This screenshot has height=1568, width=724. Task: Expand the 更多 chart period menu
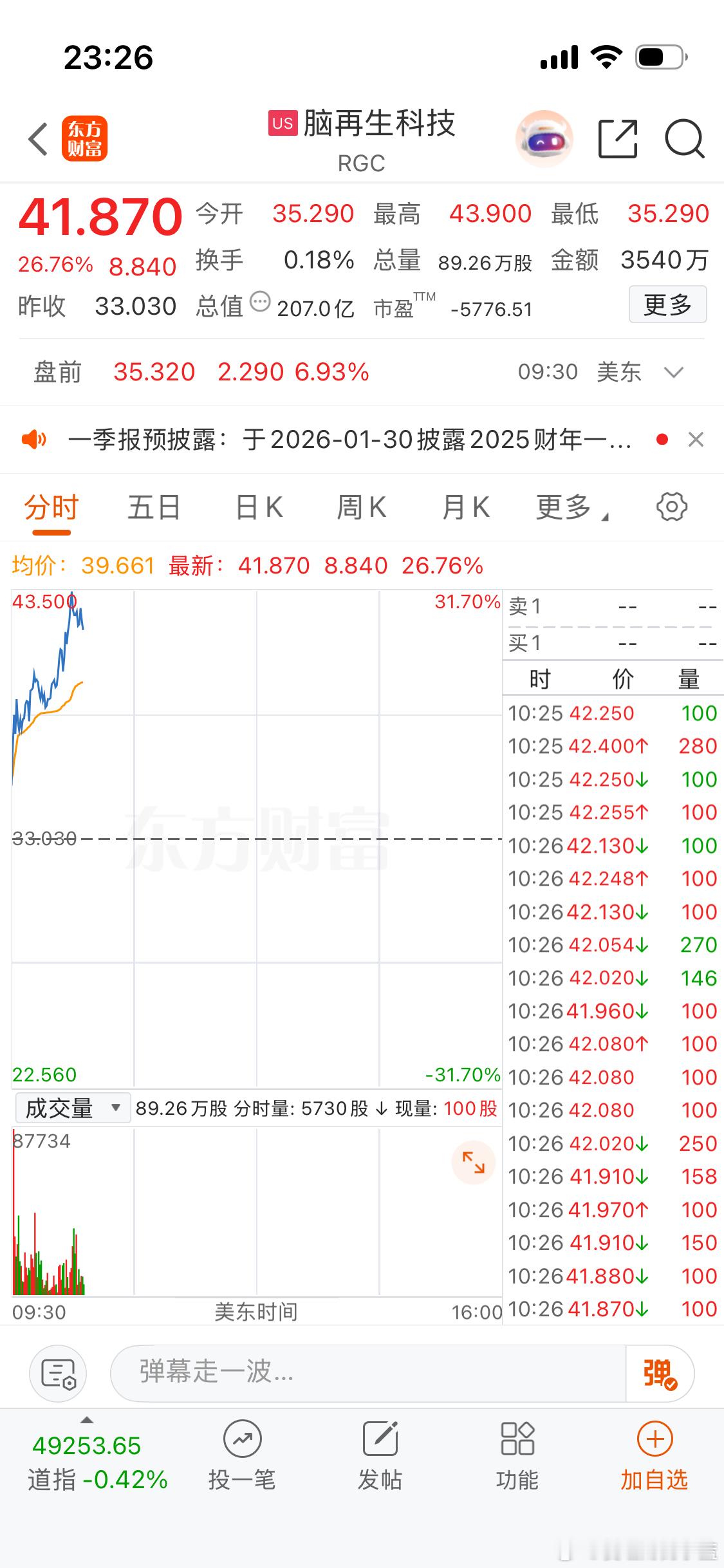(569, 507)
